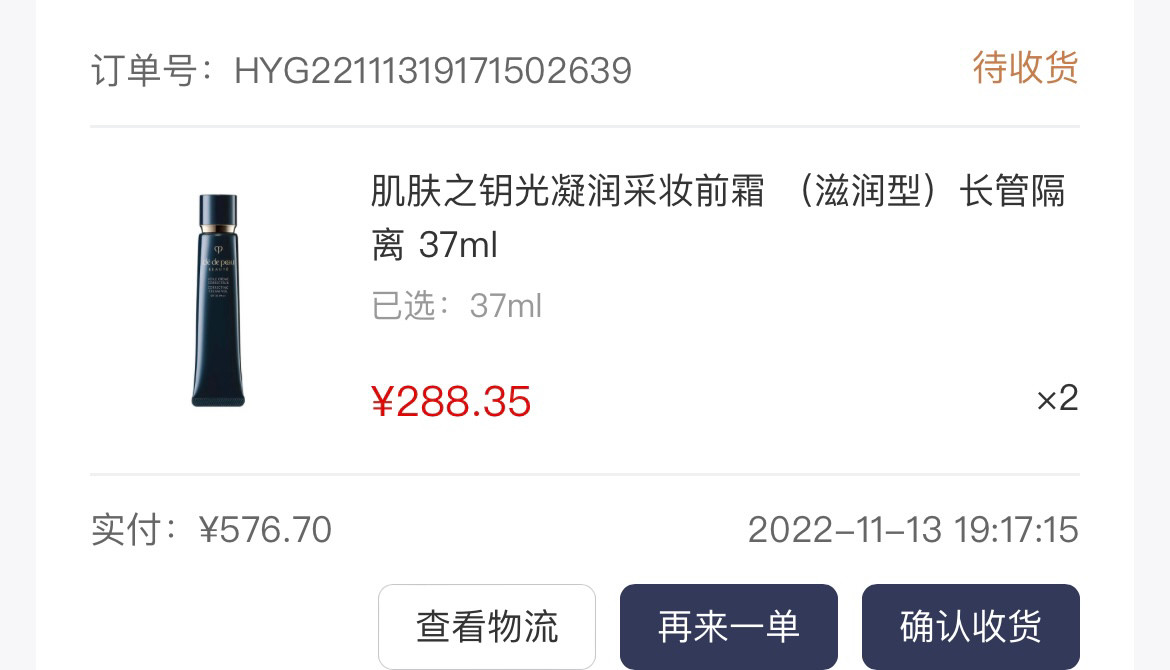This screenshot has height=670, width=1170.
Task: Reorder with 再来一单
Action: tap(729, 626)
